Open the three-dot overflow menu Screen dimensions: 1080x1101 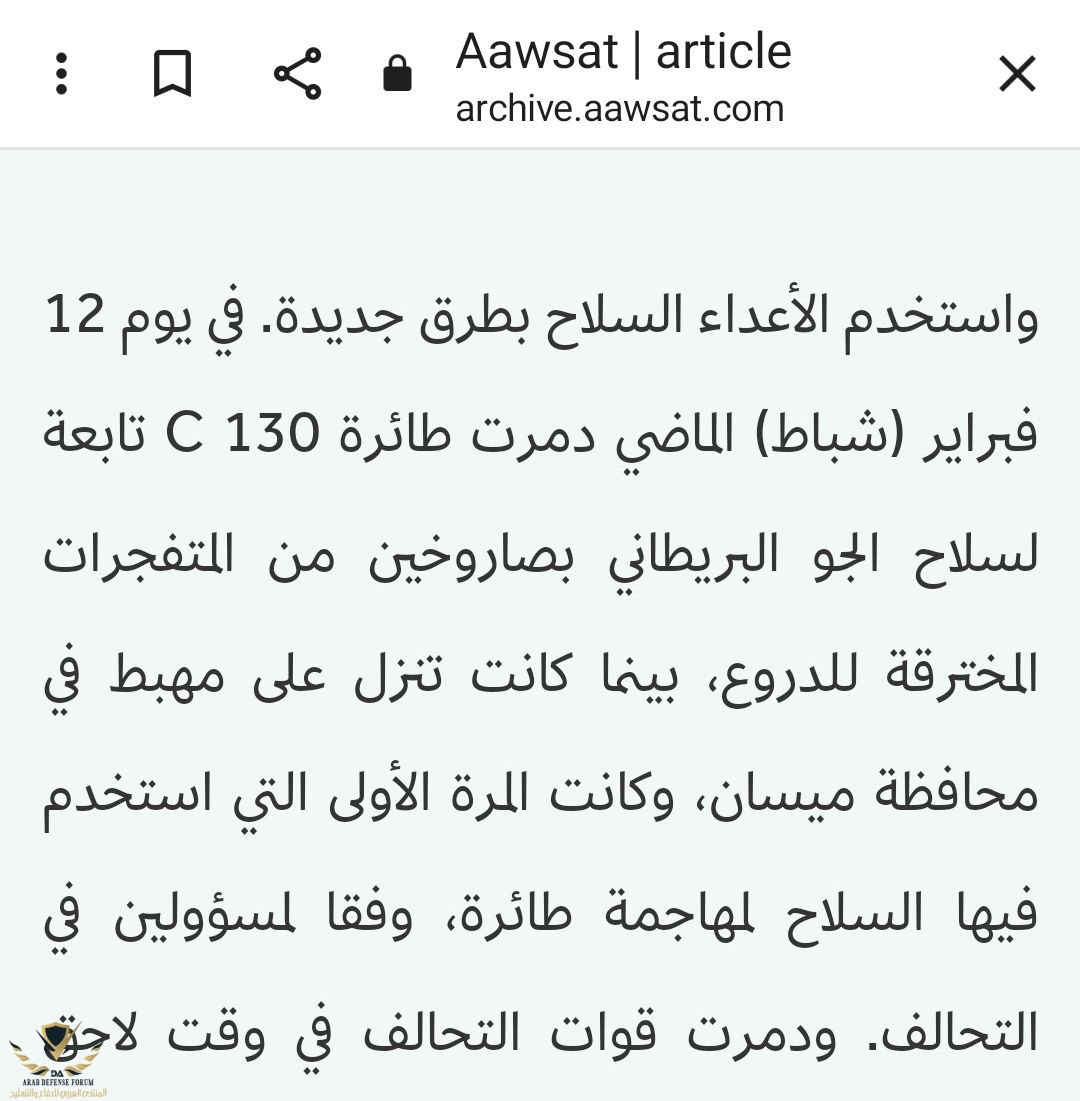61,74
